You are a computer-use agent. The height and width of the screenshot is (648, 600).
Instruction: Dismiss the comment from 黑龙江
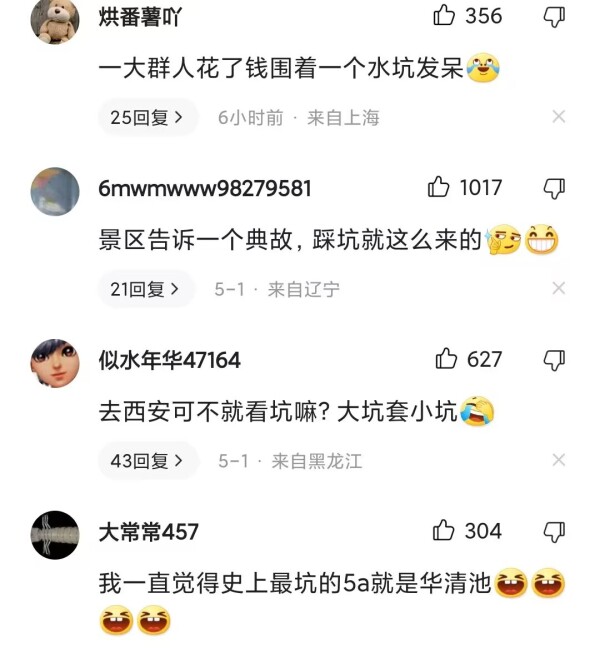click(x=559, y=461)
